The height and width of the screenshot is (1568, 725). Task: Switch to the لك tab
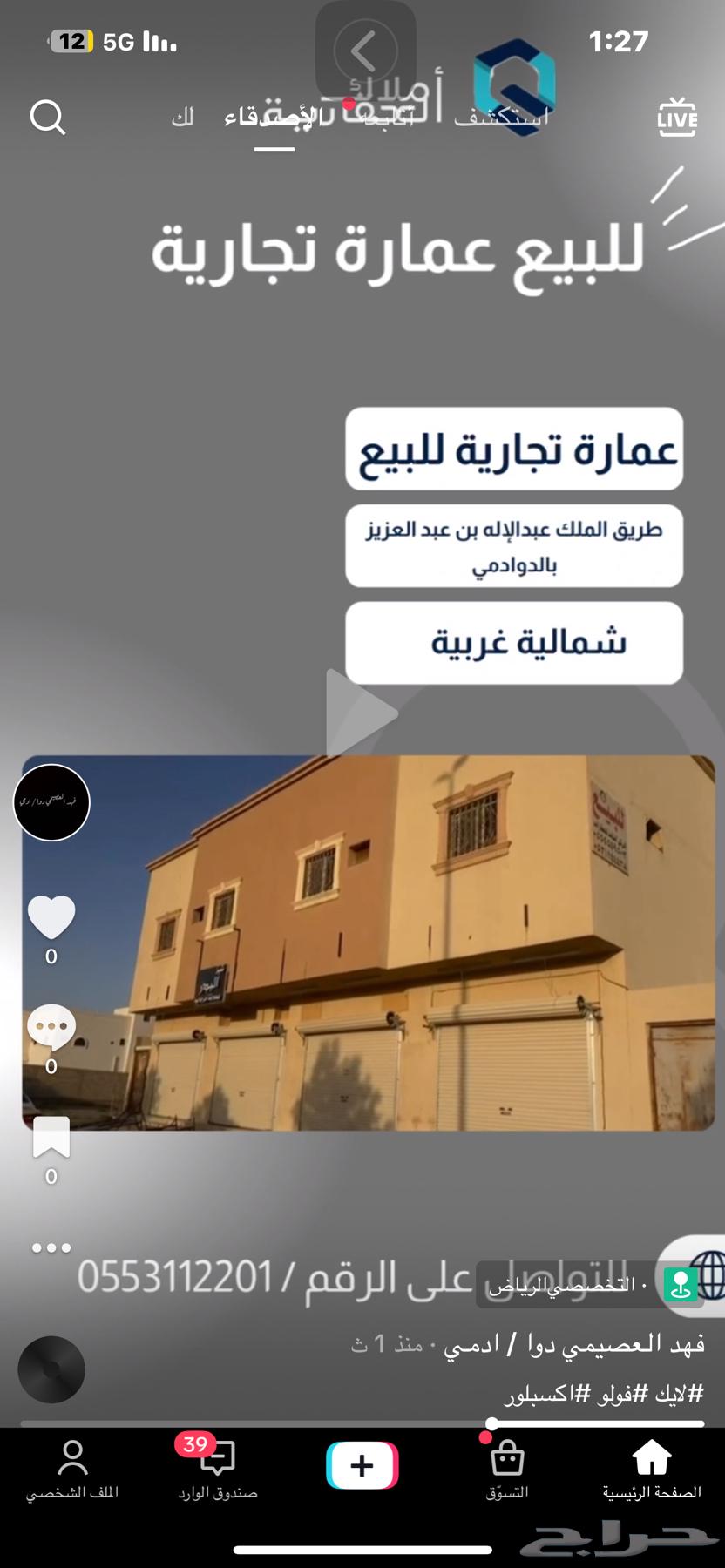click(x=182, y=117)
